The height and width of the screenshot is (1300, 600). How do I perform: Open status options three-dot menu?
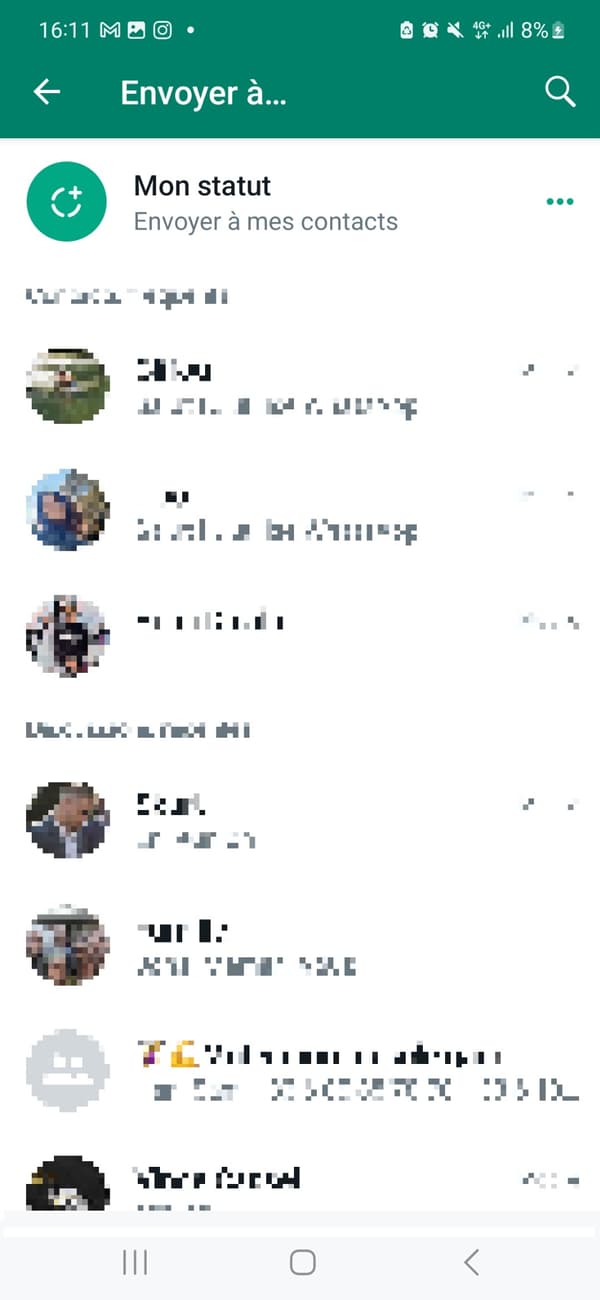560,202
